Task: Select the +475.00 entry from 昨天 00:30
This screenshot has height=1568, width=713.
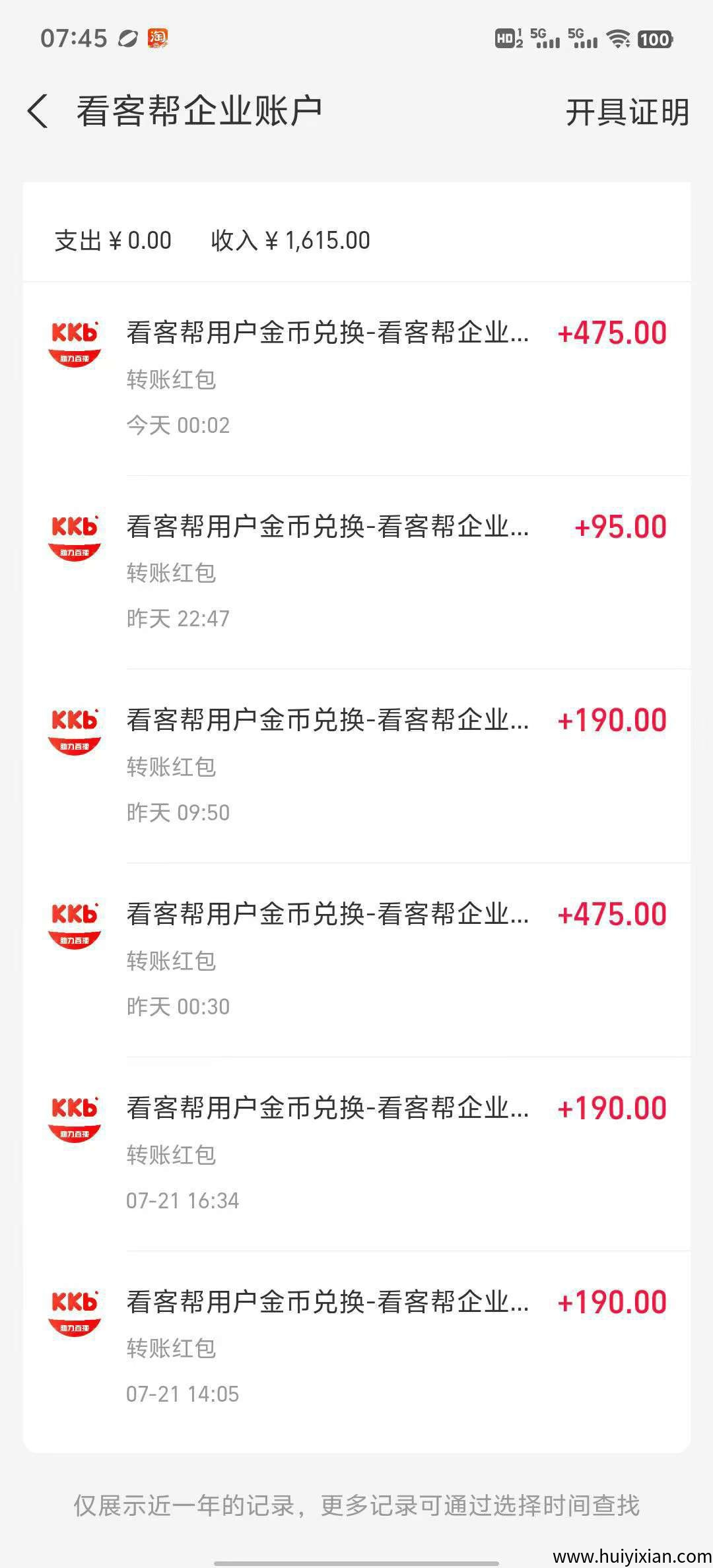Action: pos(356,960)
